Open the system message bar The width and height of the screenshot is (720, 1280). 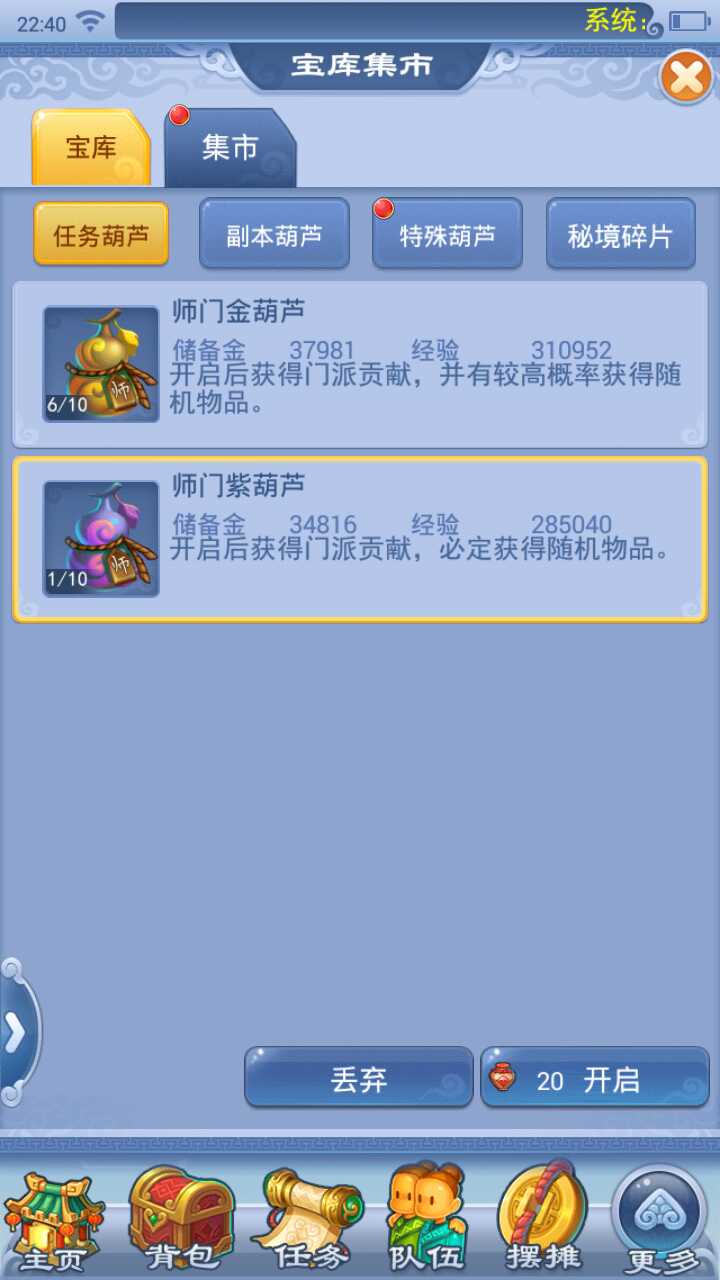tap(385, 21)
